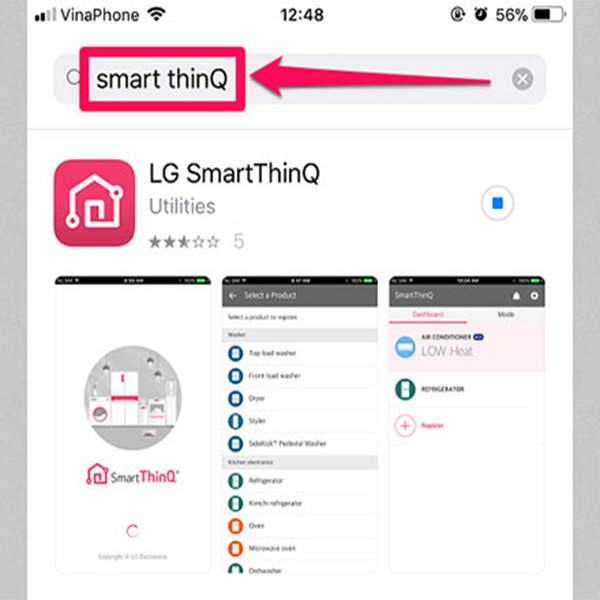Stop the LG SmartThinQ download
This screenshot has height=600, width=600.
pos(496,205)
